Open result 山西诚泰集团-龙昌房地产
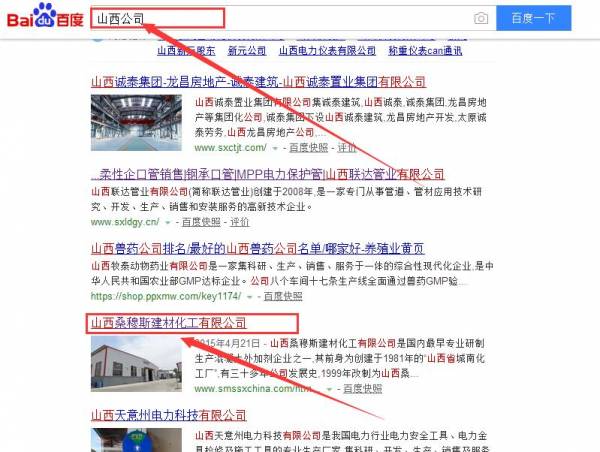 [x=258, y=82]
